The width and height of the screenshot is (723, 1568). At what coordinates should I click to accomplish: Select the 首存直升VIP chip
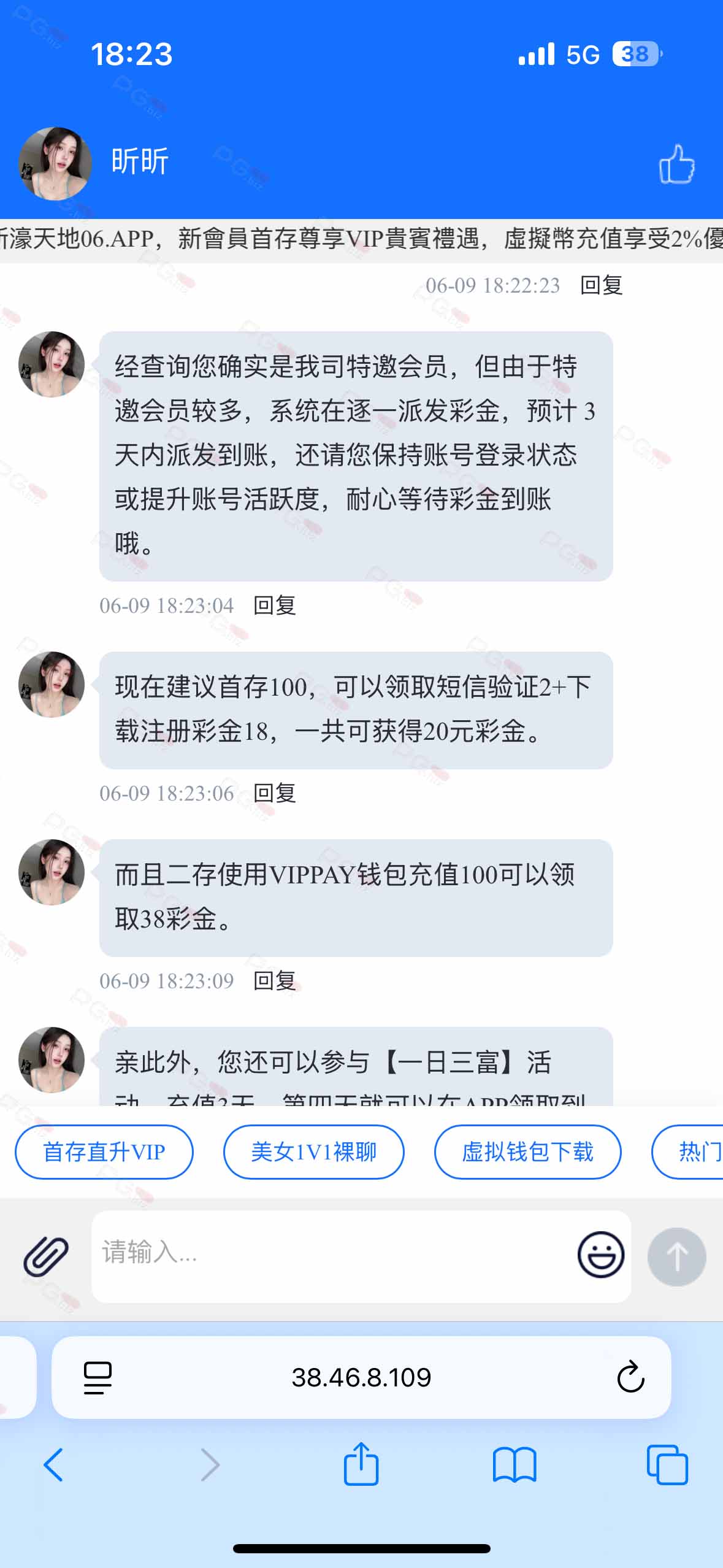tap(104, 1151)
